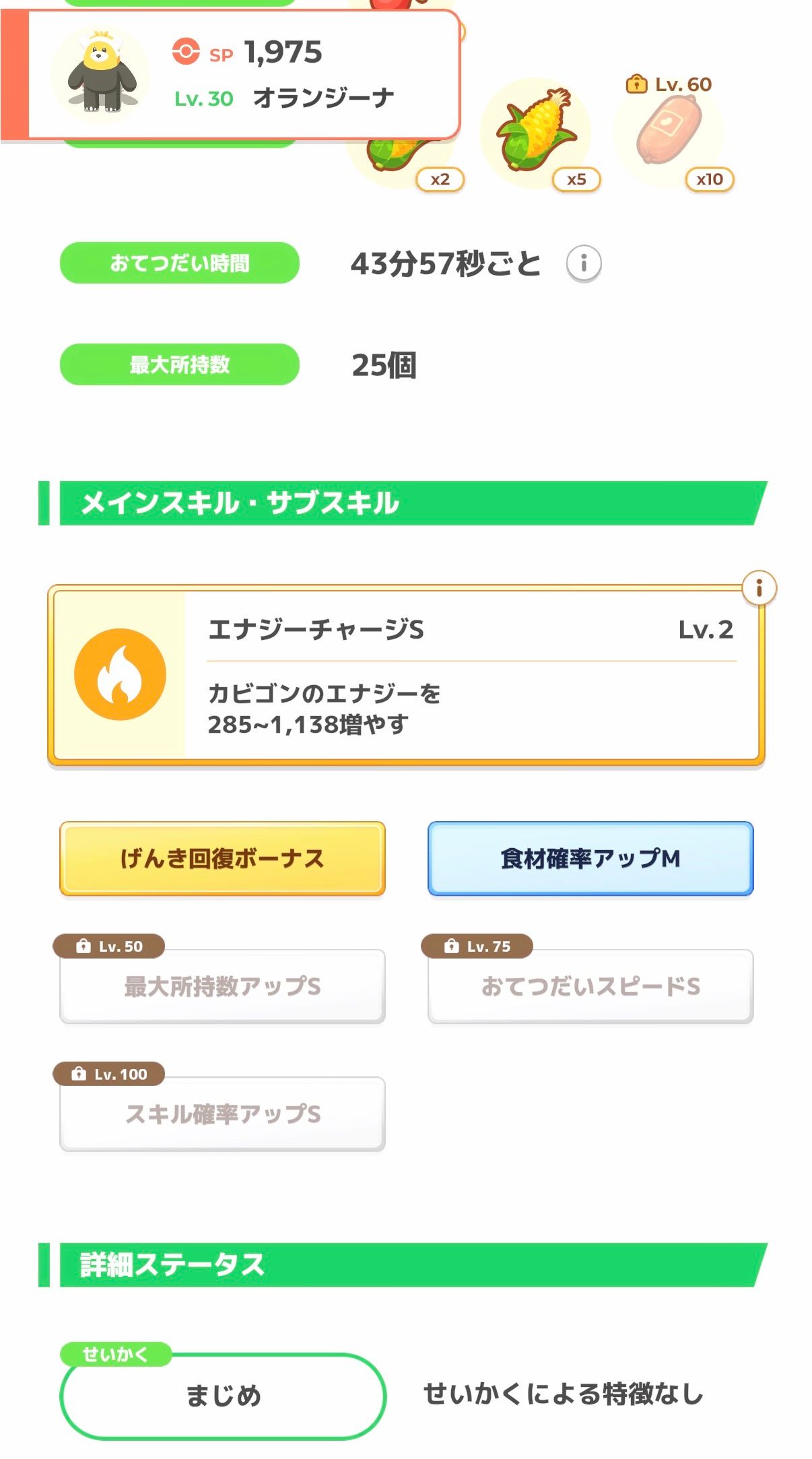Open info icon on エナジーチャージS skill card
This screenshot has height=1459, width=812.
tap(759, 588)
